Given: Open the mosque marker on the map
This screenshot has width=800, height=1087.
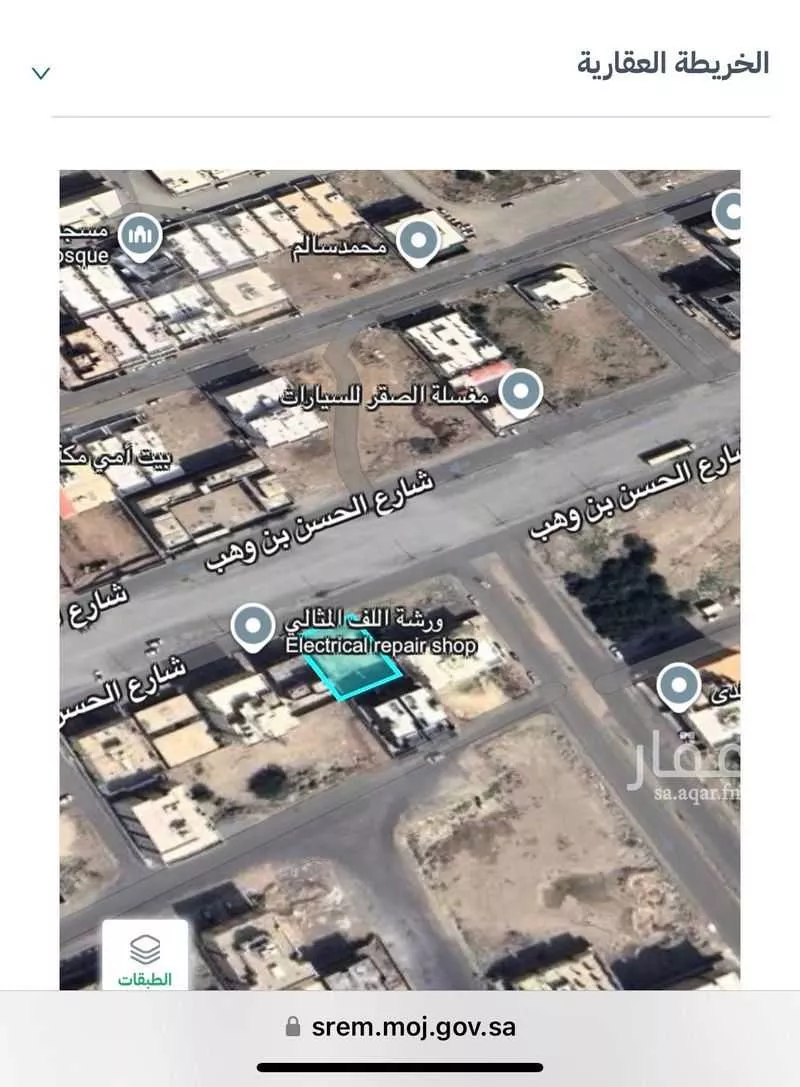Looking at the screenshot, I should [139, 236].
